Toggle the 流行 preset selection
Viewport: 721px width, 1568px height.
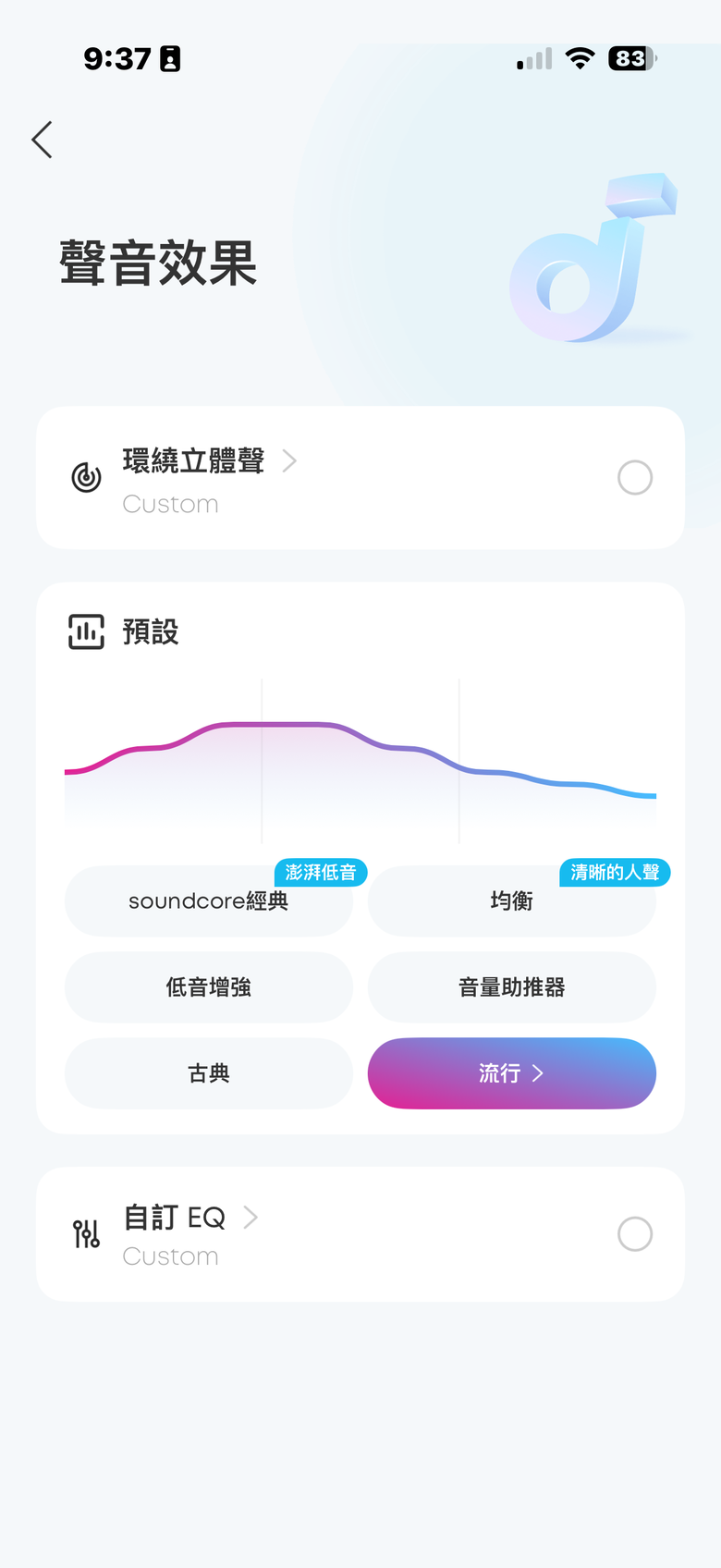click(511, 1073)
